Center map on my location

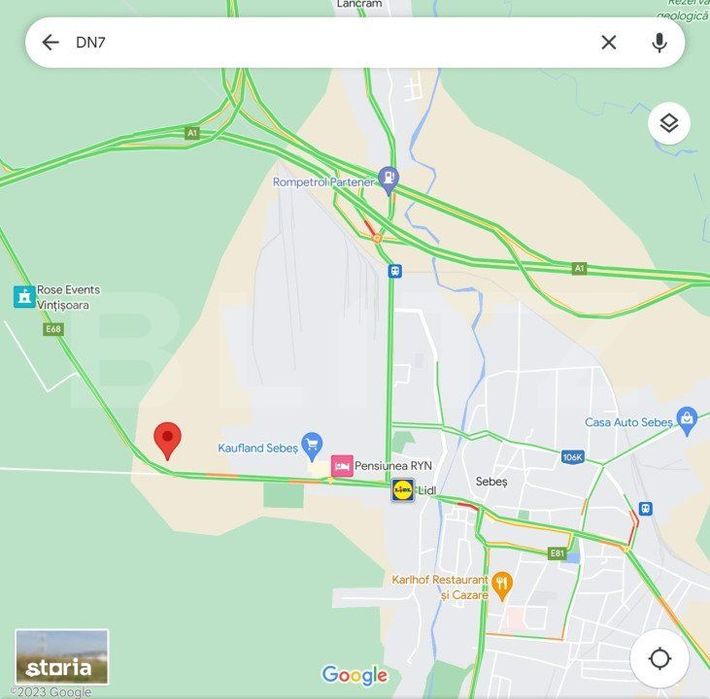point(659,659)
